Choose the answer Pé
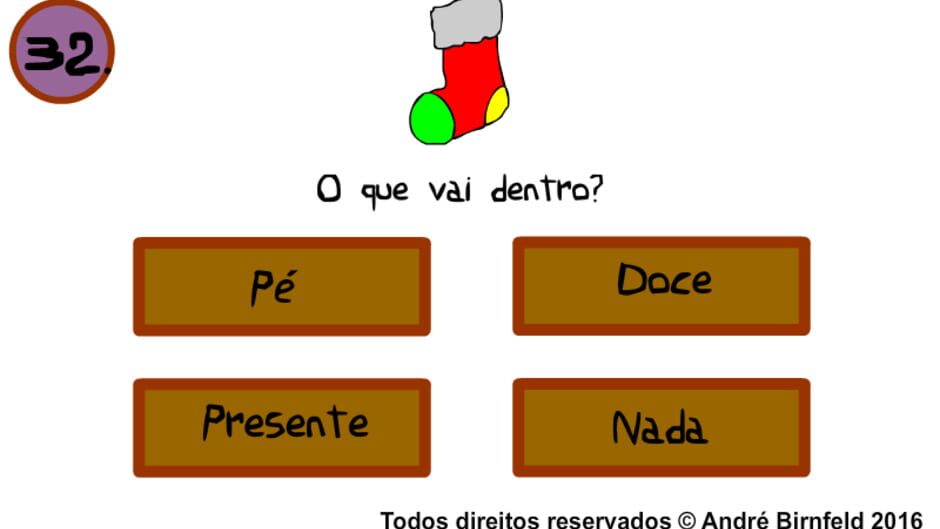 click(x=282, y=287)
